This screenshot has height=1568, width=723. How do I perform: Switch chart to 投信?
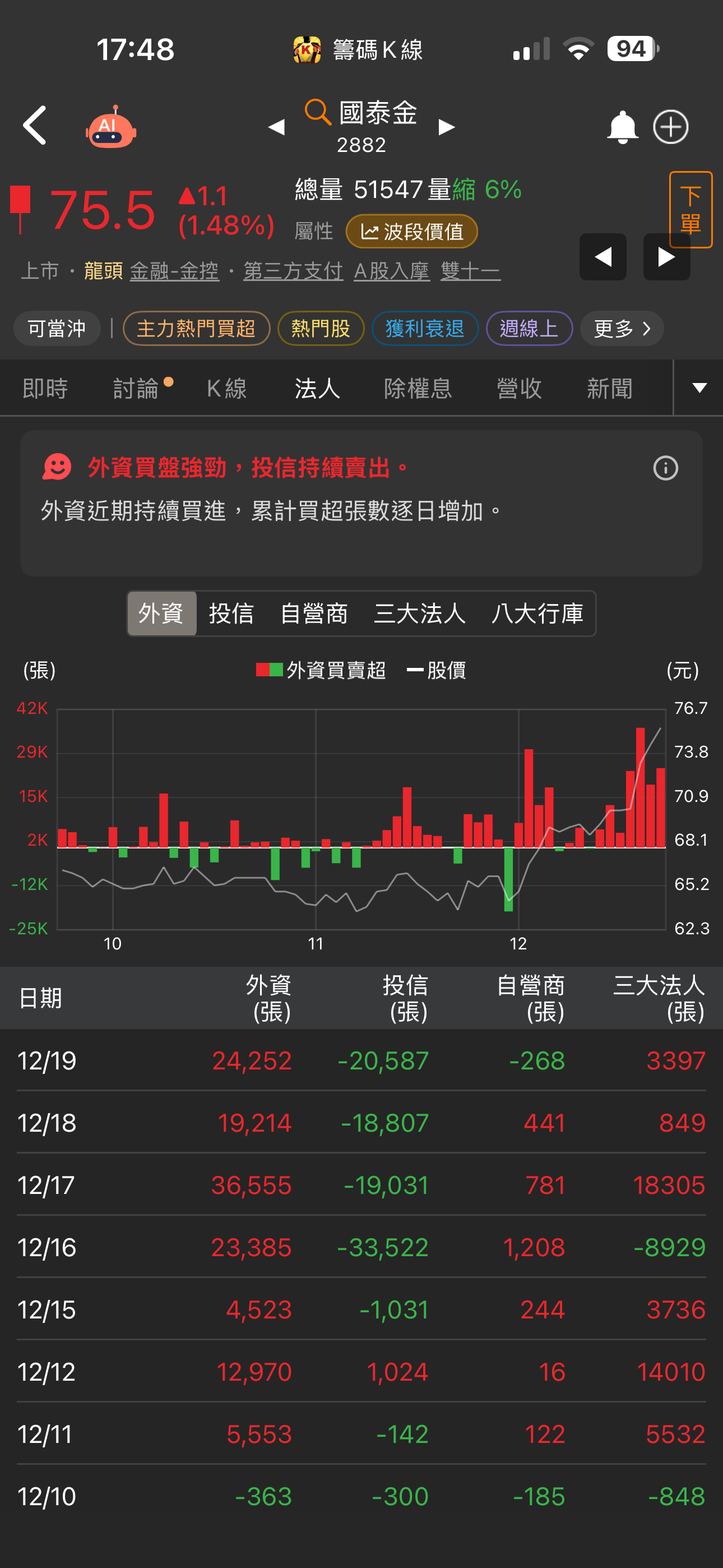(231, 614)
